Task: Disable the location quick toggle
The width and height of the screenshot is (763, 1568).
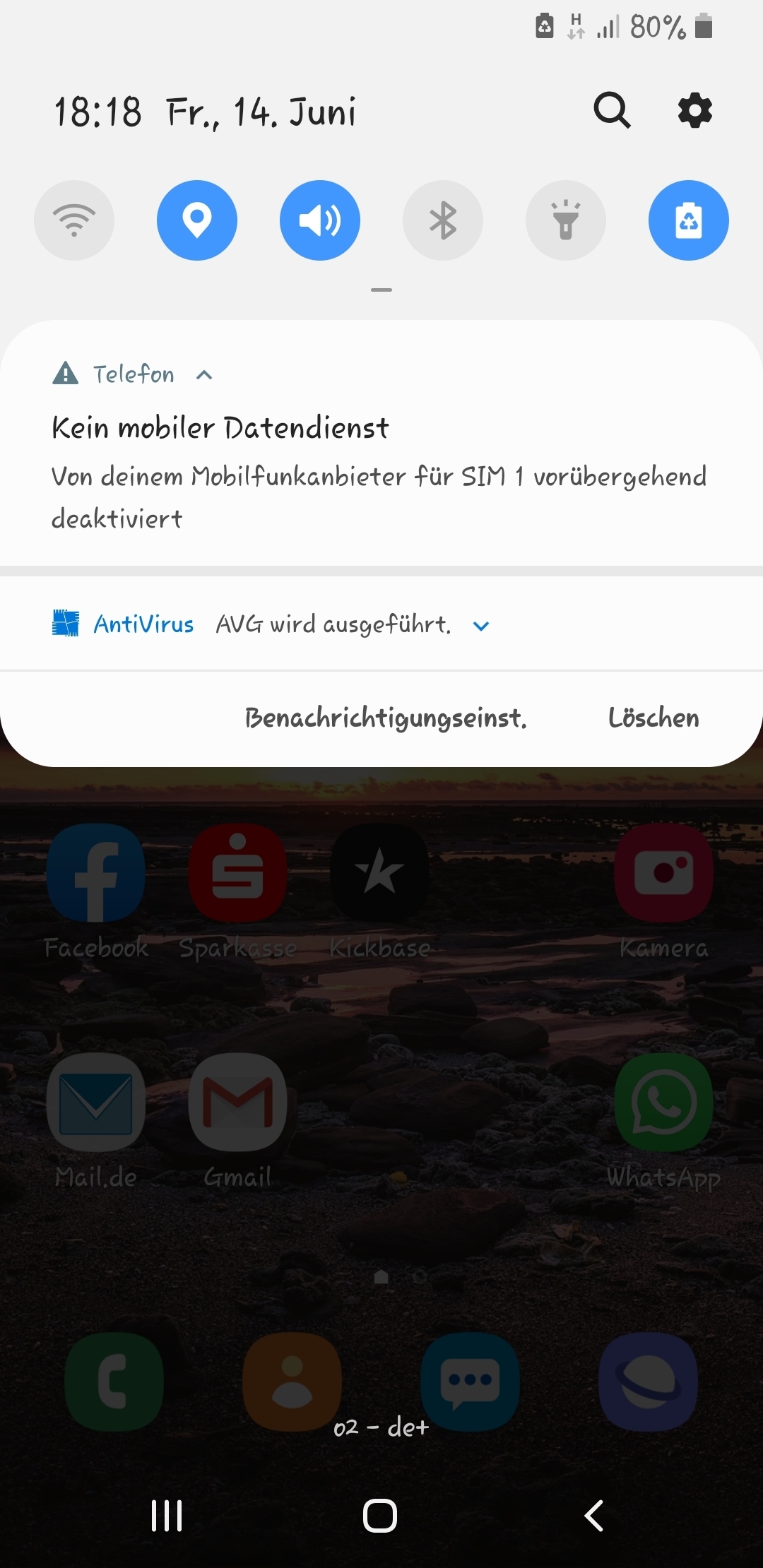Action: coord(197,220)
